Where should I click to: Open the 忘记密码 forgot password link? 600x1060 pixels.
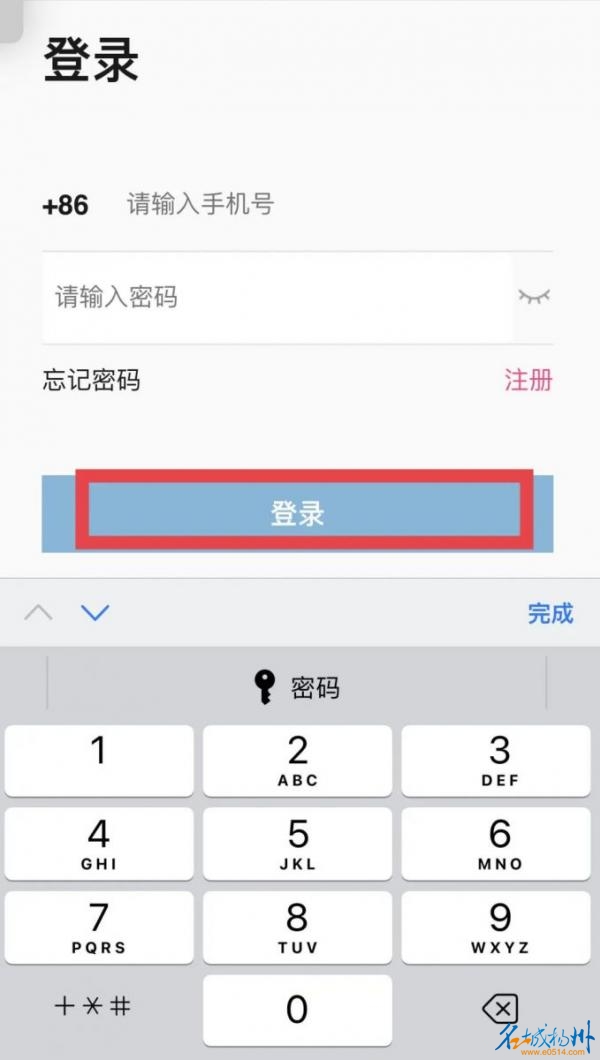point(91,380)
